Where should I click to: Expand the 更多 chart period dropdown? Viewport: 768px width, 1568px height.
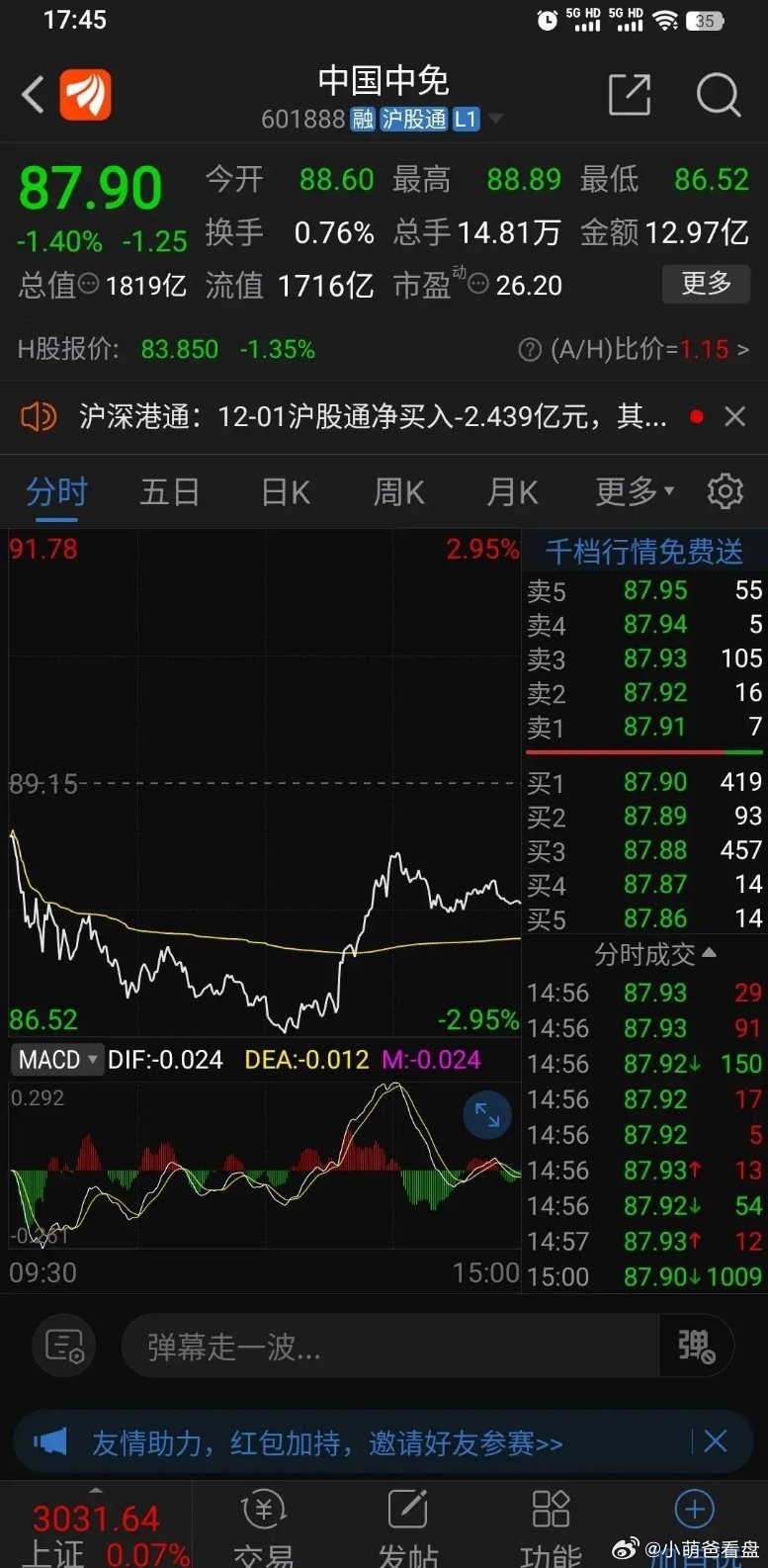click(635, 491)
